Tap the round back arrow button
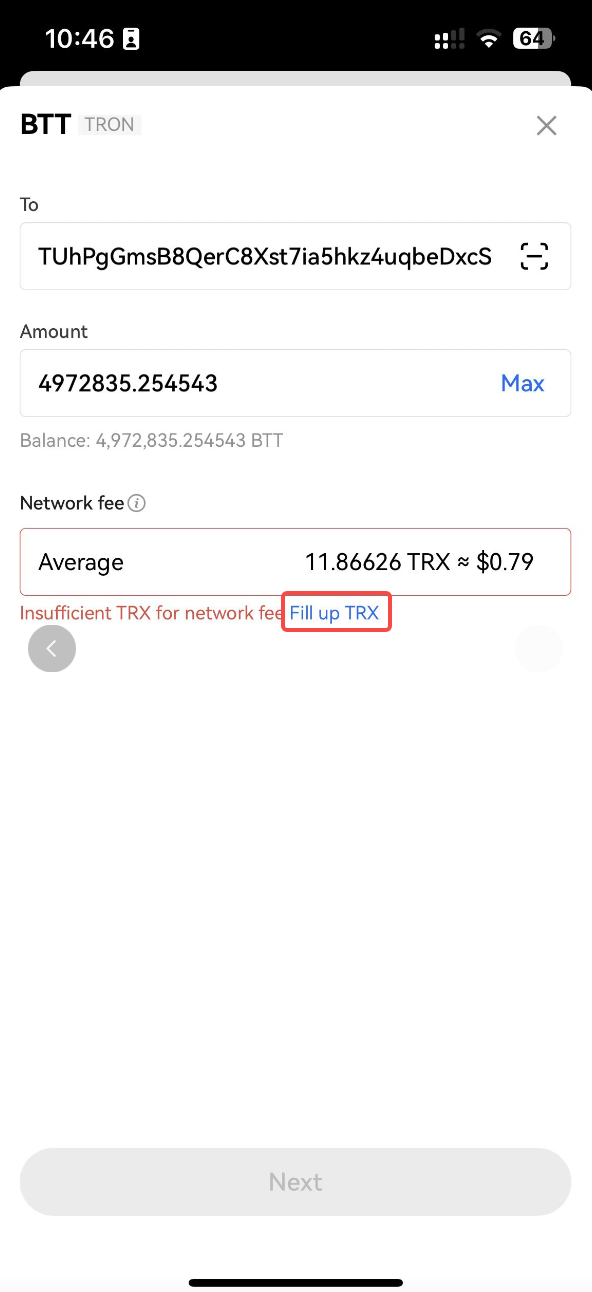Image resolution: width=592 pixels, height=1292 pixels. pyautogui.click(x=52, y=648)
